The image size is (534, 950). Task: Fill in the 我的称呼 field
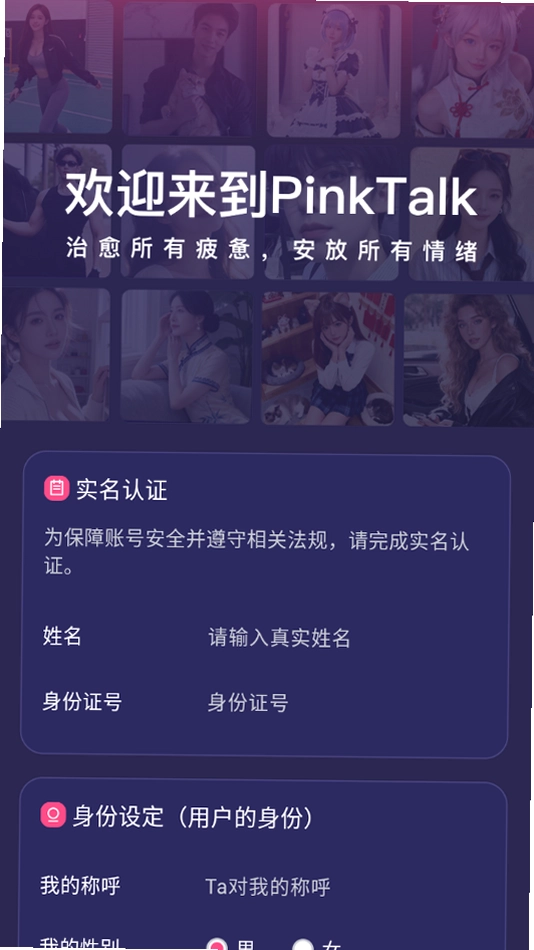tap(349, 887)
